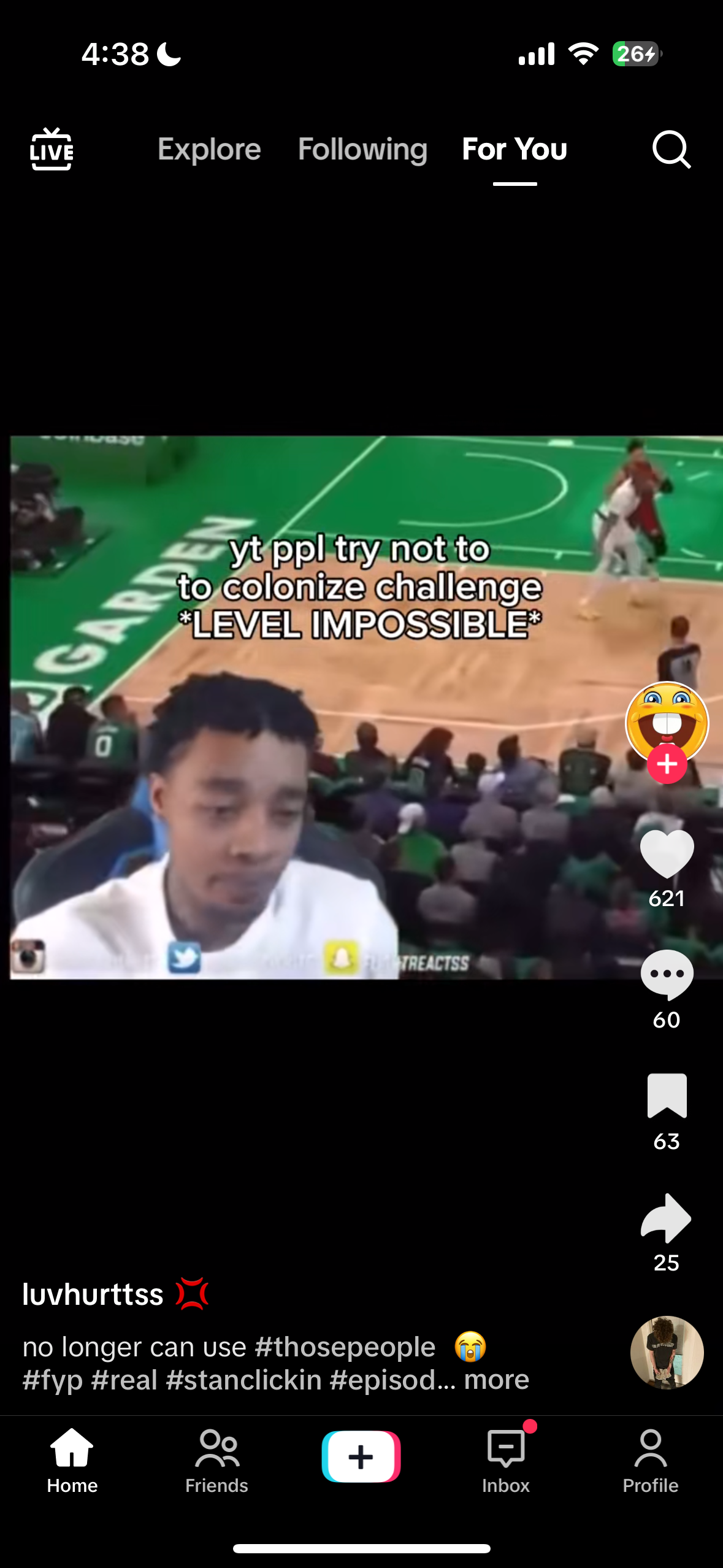Switch to the Profile tab
This screenshot has width=723, height=1568.
(x=650, y=1460)
